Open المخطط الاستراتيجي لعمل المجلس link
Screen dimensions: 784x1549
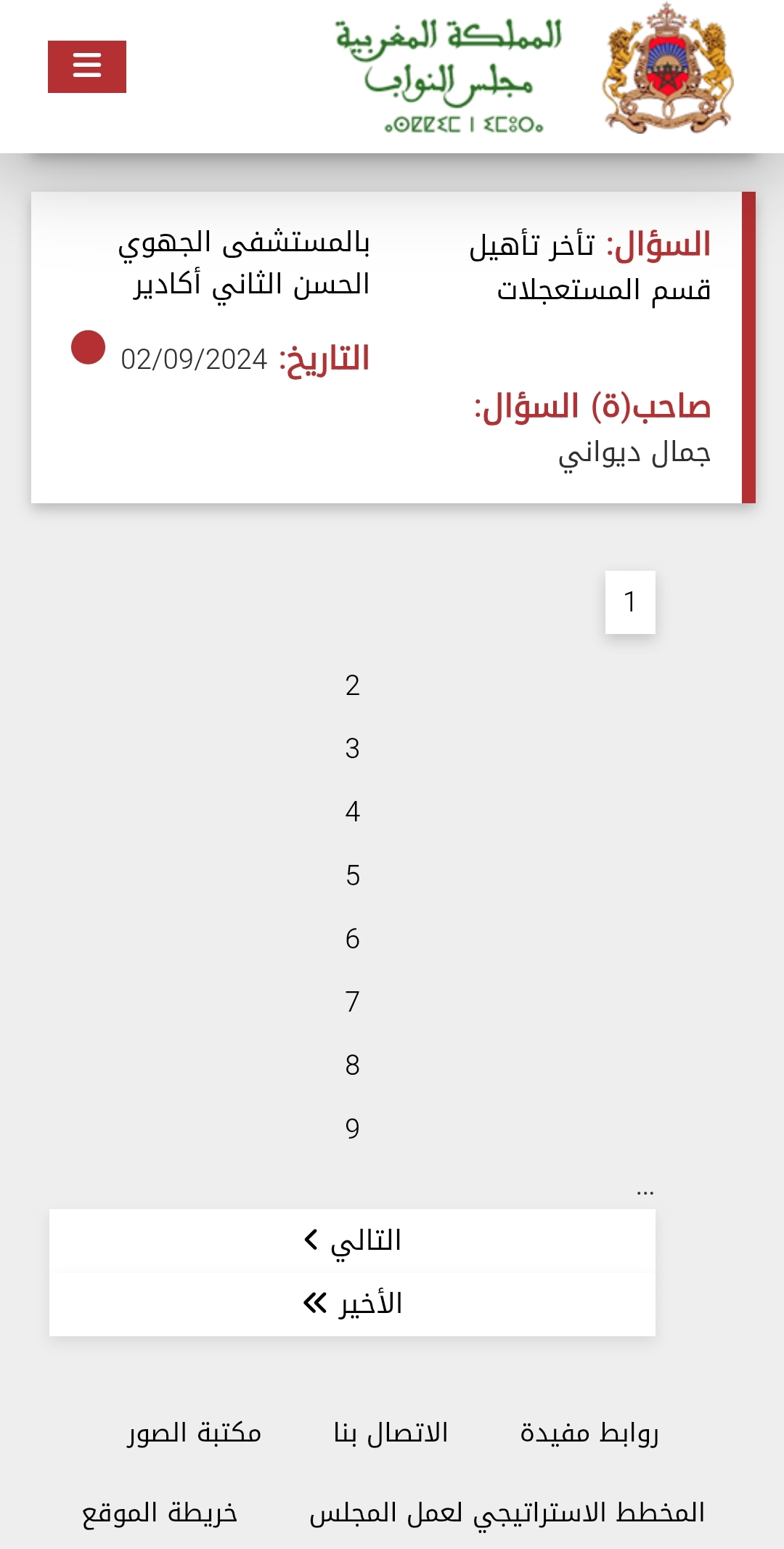(x=507, y=1513)
